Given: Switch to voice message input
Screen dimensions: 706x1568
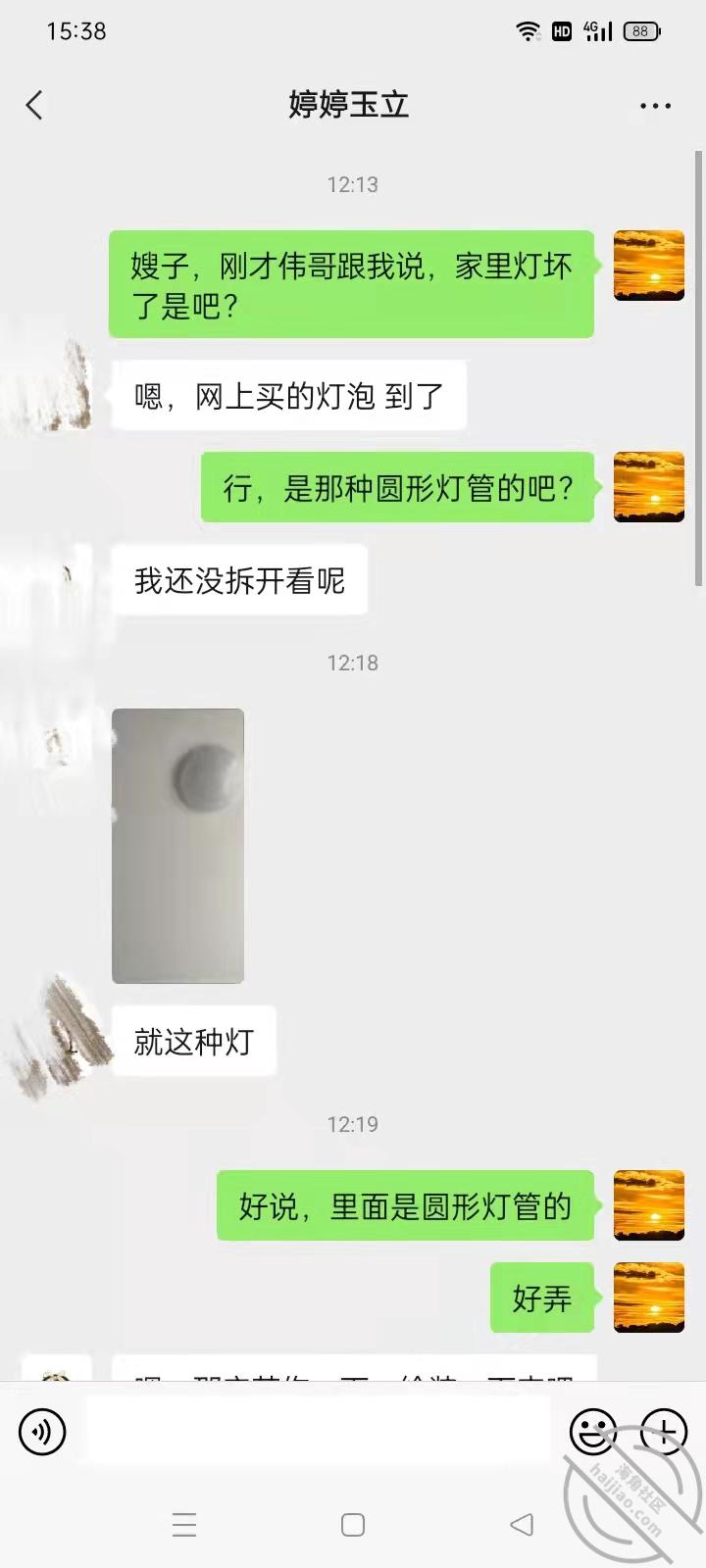Looking at the screenshot, I should pyautogui.click(x=42, y=1432).
